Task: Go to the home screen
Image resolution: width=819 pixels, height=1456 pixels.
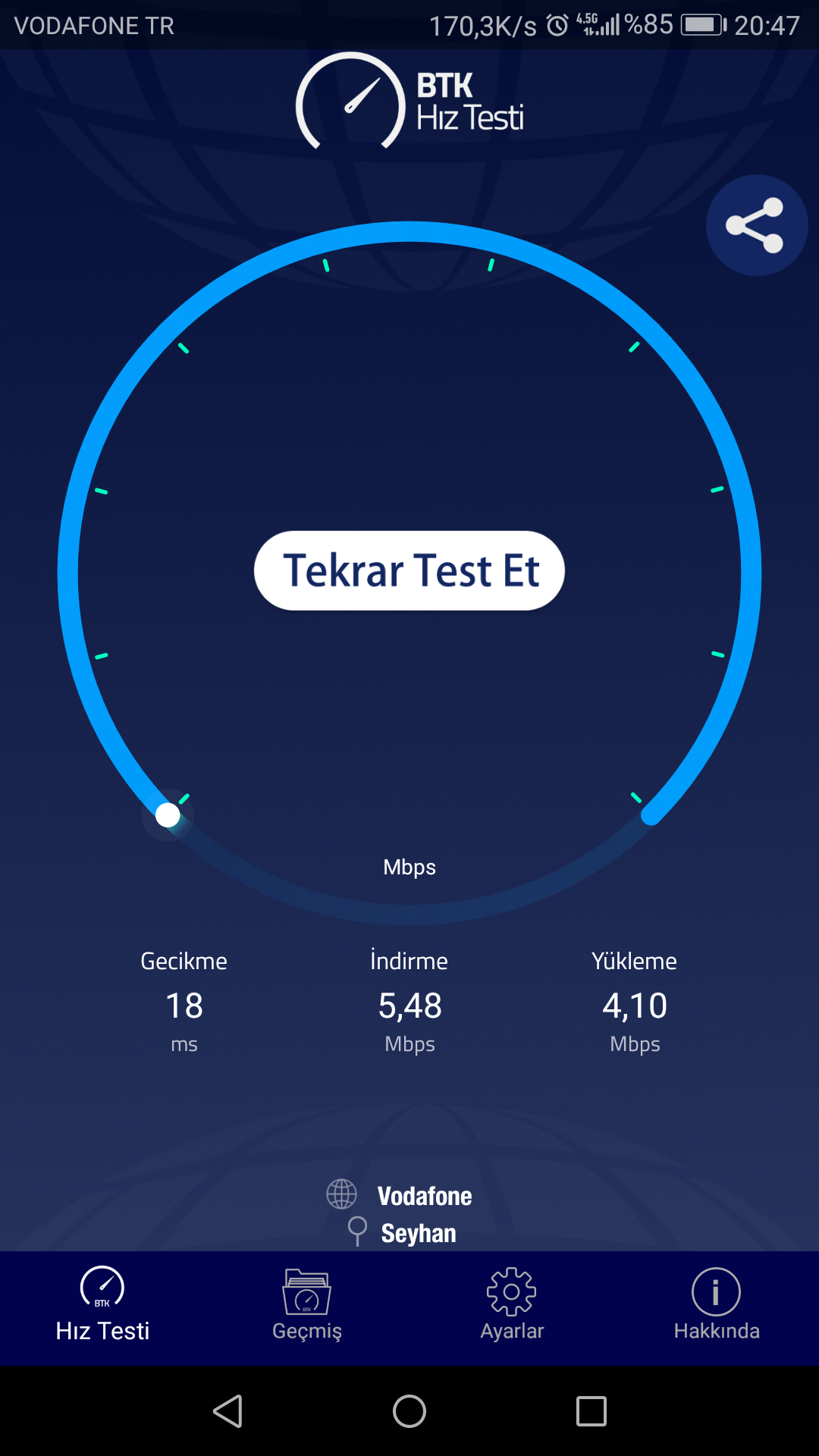Action: click(409, 1411)
